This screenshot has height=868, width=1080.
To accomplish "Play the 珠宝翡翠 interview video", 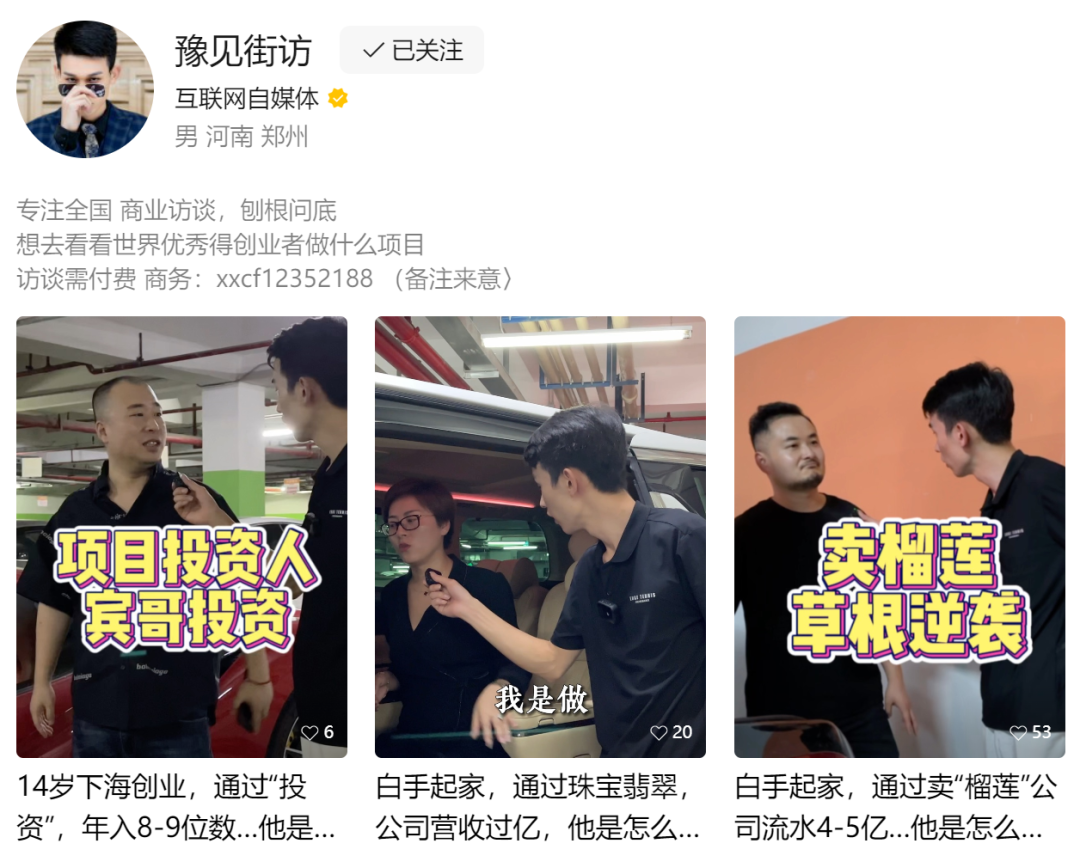I will tap(540, 537).
